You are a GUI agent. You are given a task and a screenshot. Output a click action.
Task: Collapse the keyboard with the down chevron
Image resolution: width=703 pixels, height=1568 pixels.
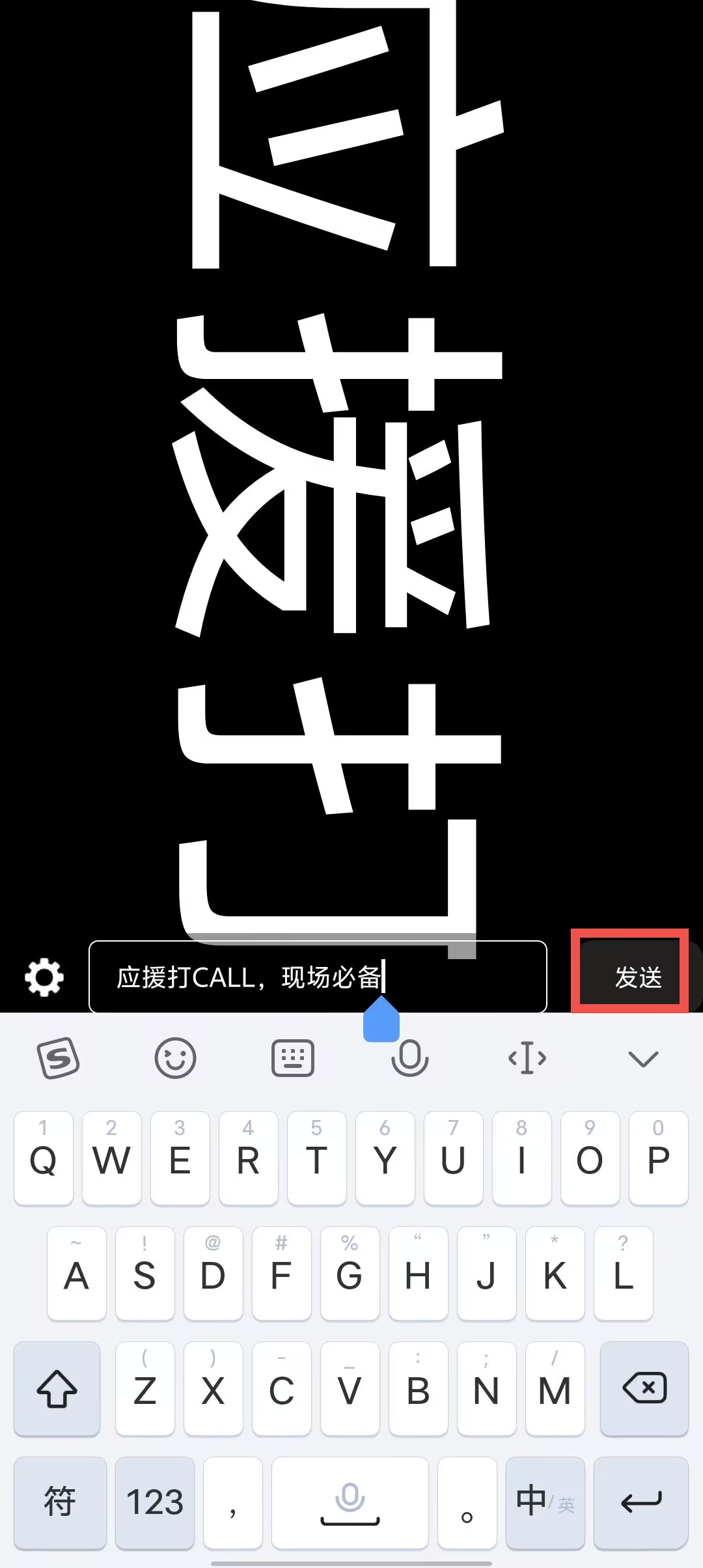[x=644, y=1059]
